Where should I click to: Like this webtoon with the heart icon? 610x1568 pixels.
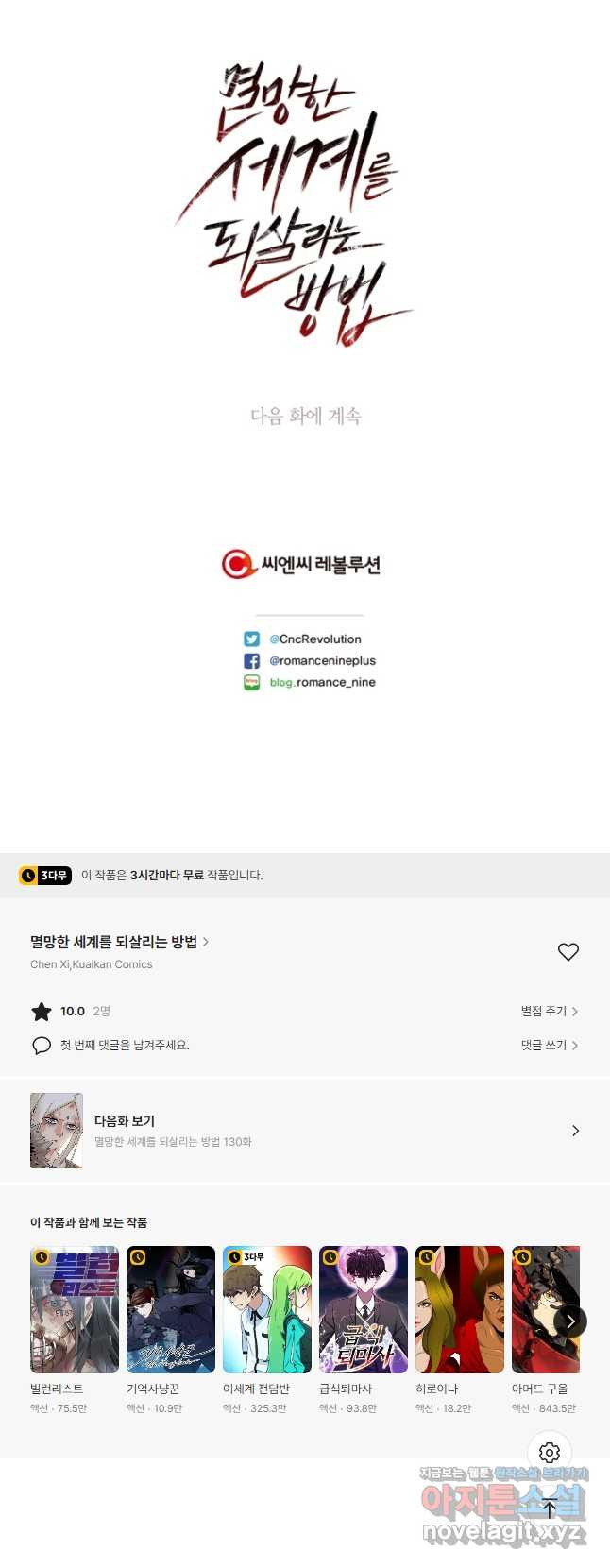click(x=568, y=952)
